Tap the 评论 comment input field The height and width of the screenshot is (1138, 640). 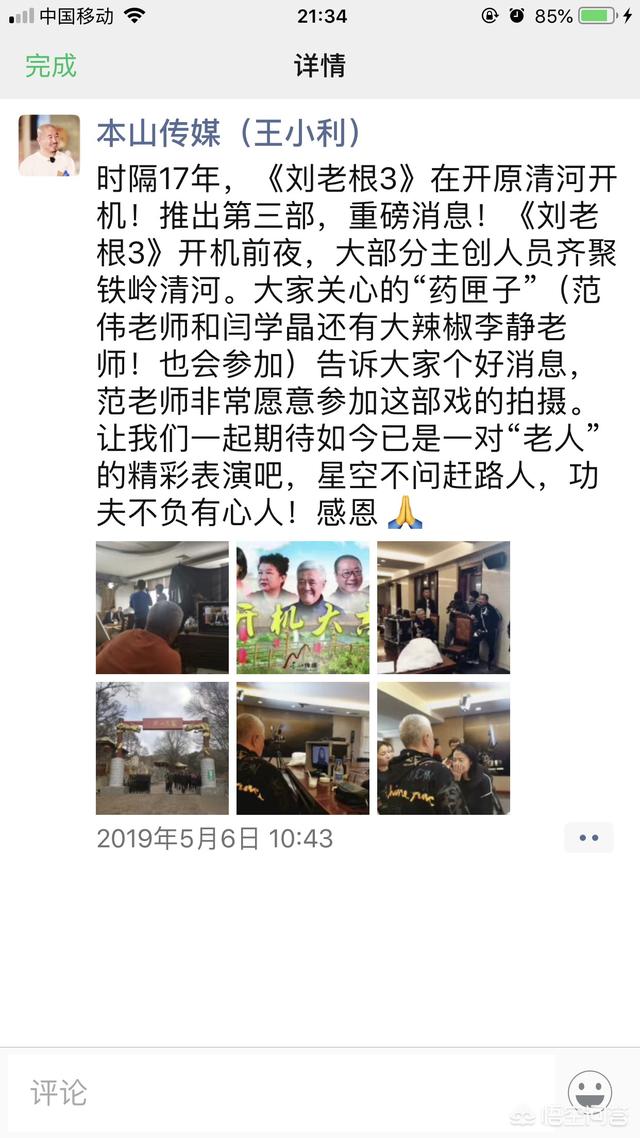(x=280, y=1092)
